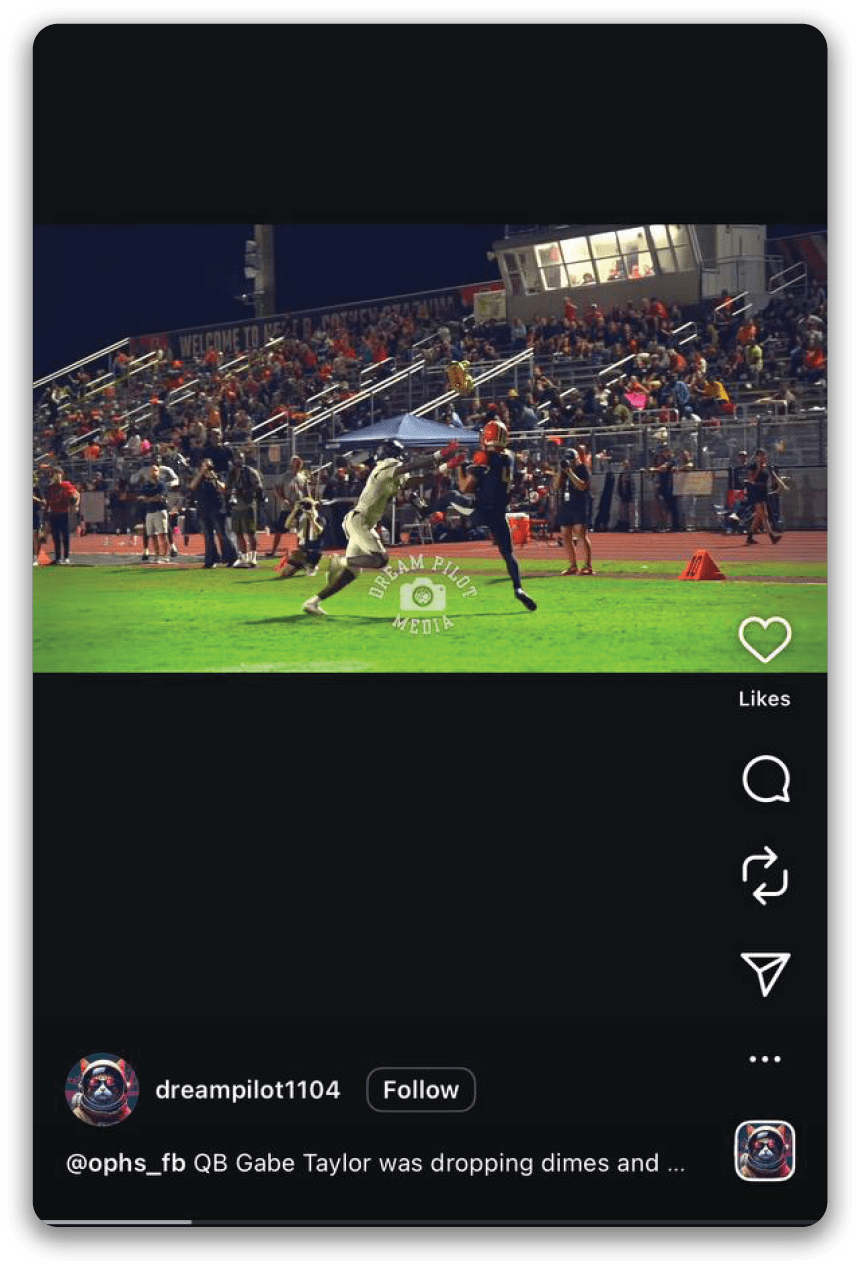Like this reel with the heart icon
The image size is (860, 1269).
coord(765,640)
